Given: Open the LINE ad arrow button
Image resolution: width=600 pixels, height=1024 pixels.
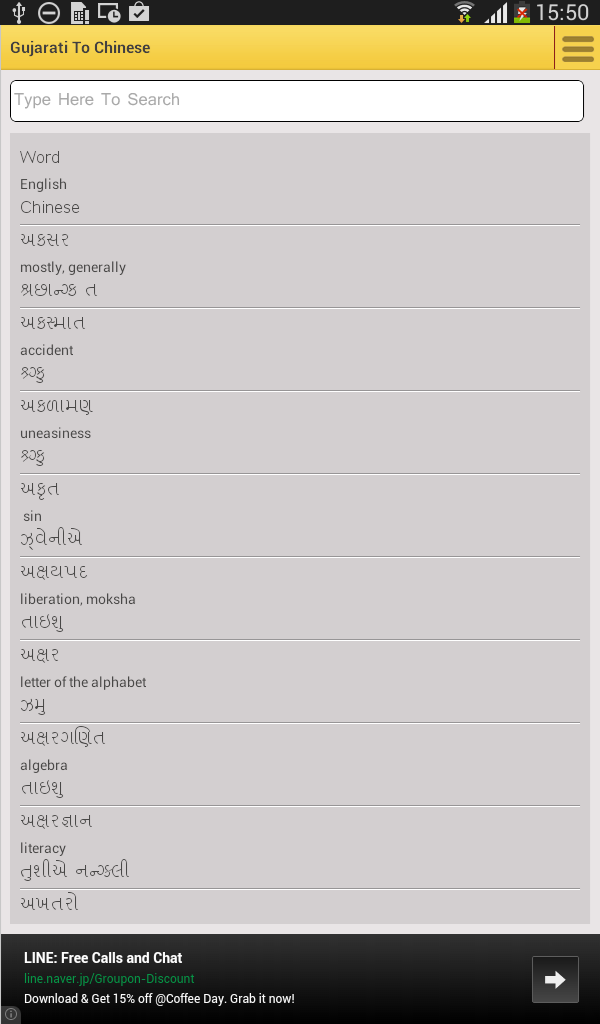Looking at the screenshot, I should [x=554, y=979].
